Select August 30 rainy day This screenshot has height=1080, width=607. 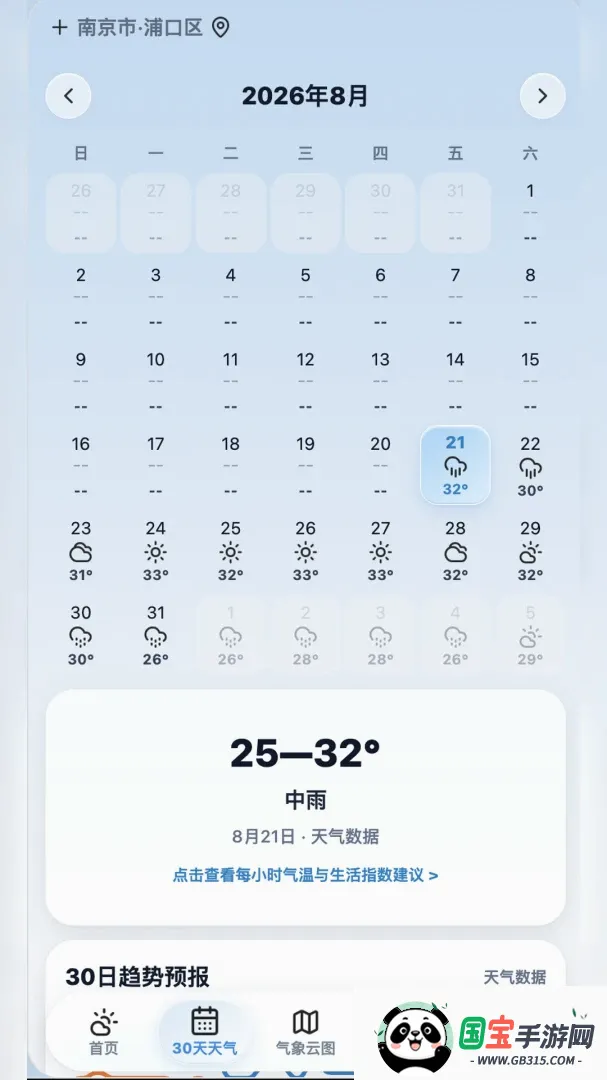point(81,634)
